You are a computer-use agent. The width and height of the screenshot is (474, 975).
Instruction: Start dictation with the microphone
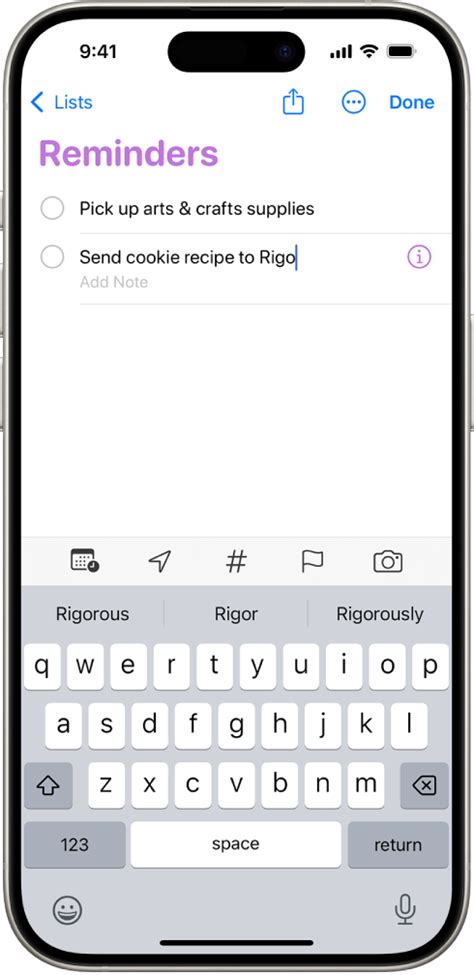pyautogui.click(x=405, y=911)
